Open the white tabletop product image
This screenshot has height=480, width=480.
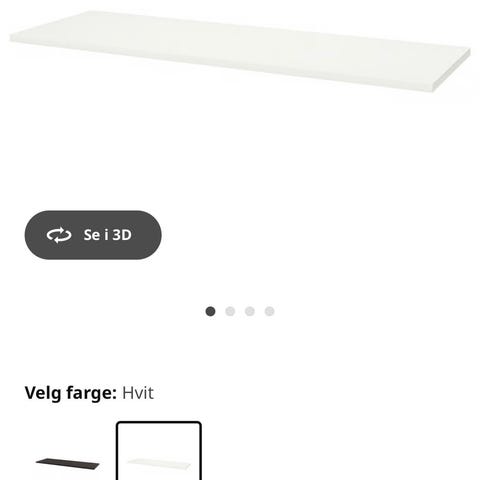(x=240, y=51)
